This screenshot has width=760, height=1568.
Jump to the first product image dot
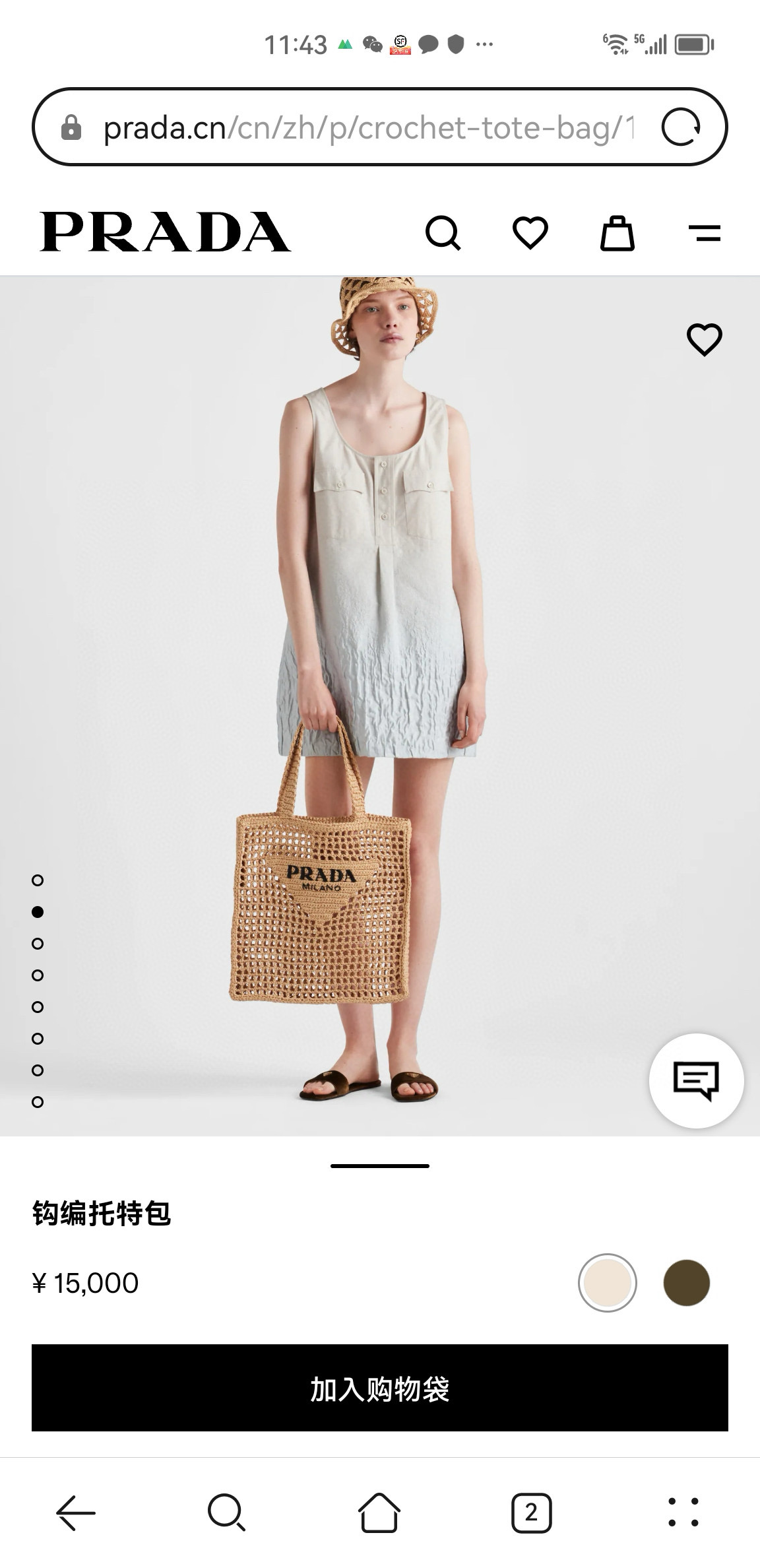pyautogui.click(x=38, y=880)
